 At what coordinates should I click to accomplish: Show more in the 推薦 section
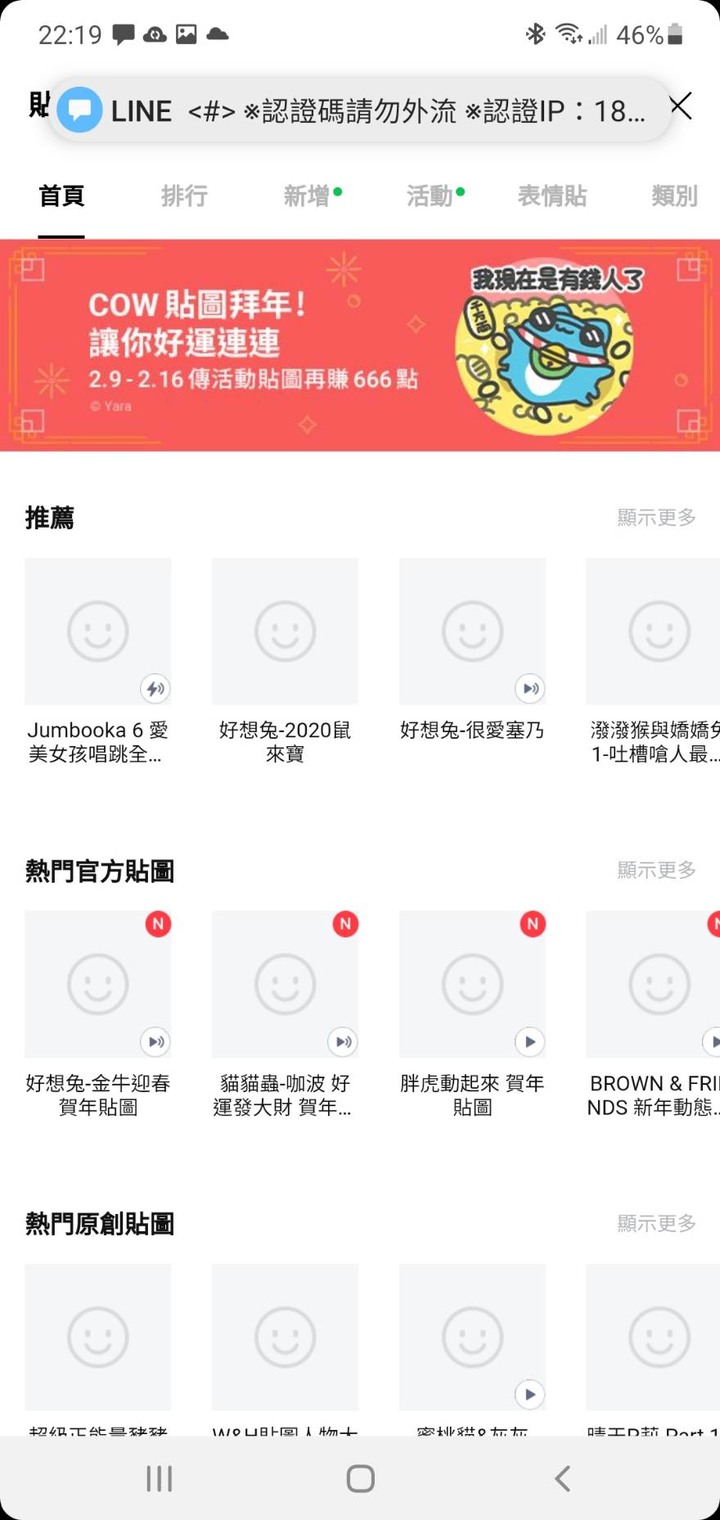[x=656, y=517]
